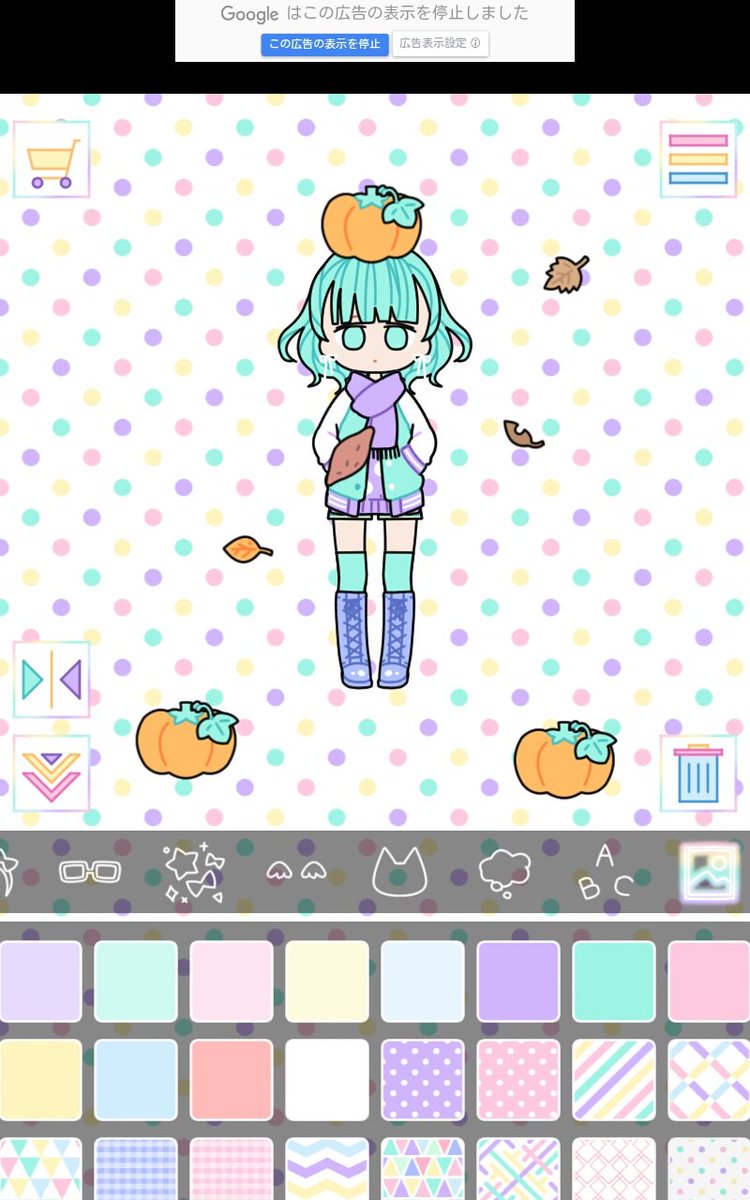Choose the pink polka dot pattern
The image size is (750, 1200).
click(x=518, y=1080)
